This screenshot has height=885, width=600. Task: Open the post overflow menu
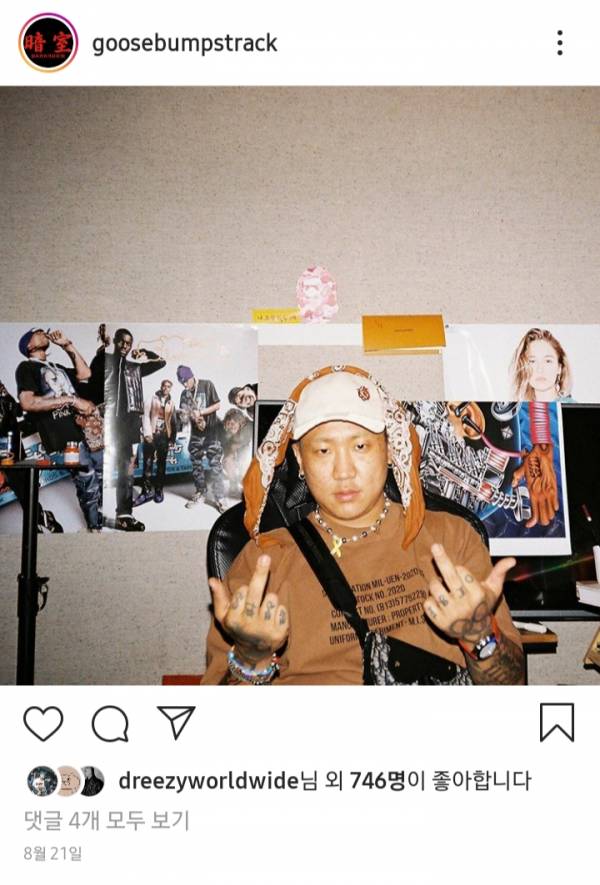tap(559, 43)
